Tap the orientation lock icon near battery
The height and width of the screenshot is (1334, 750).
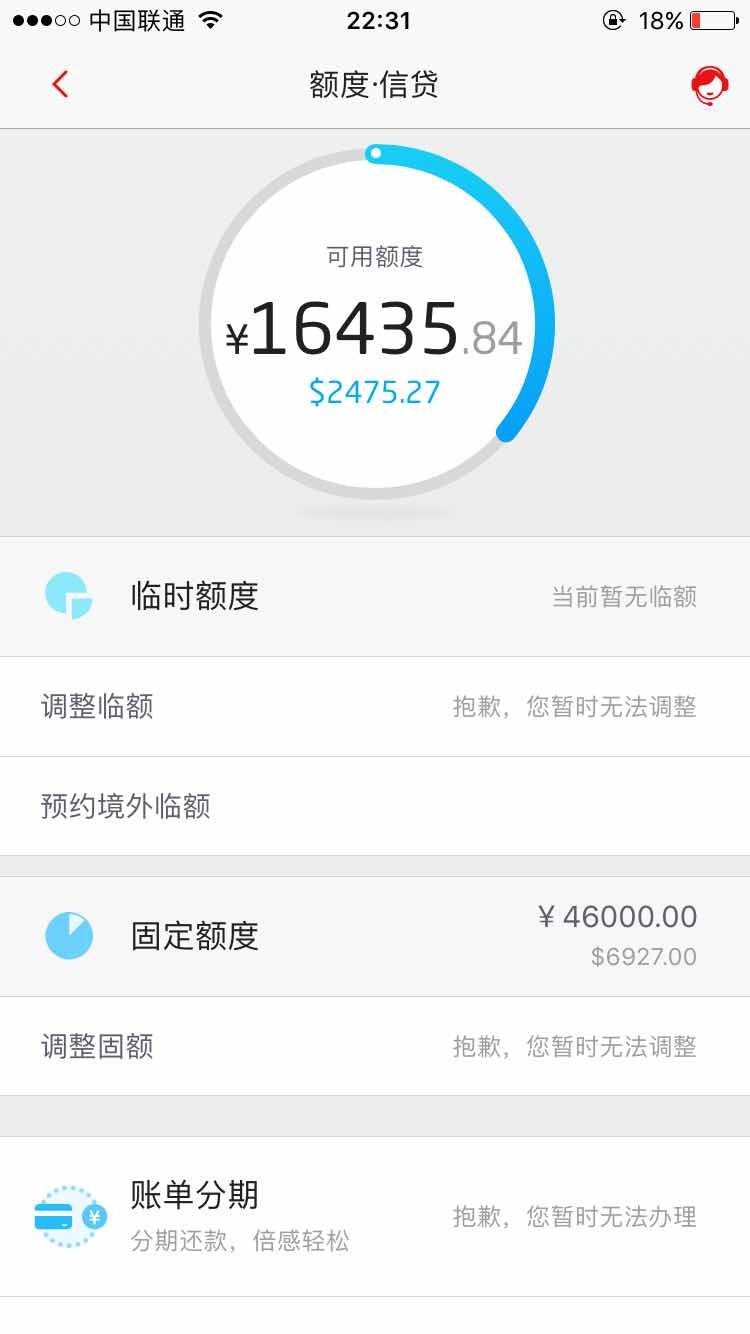611,18
